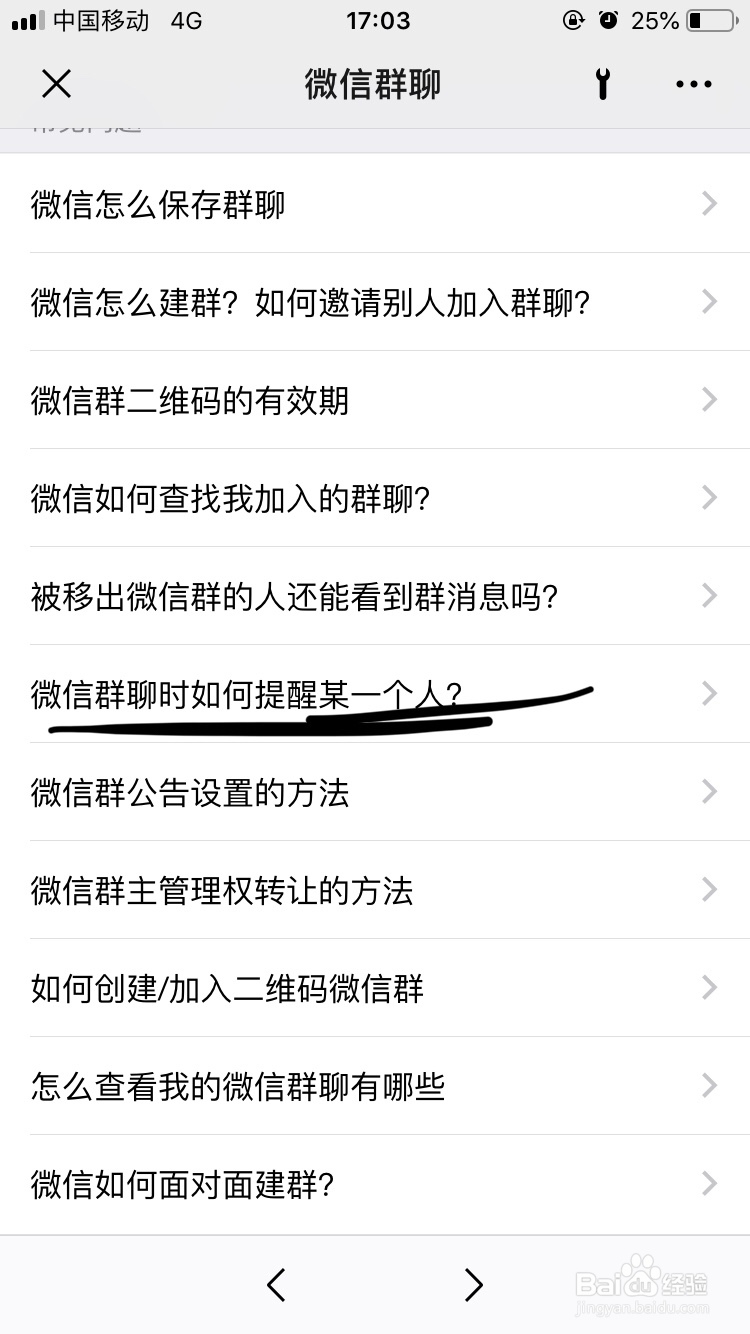Go forward using the right arrow at bottom

(x=472, y=1284)
